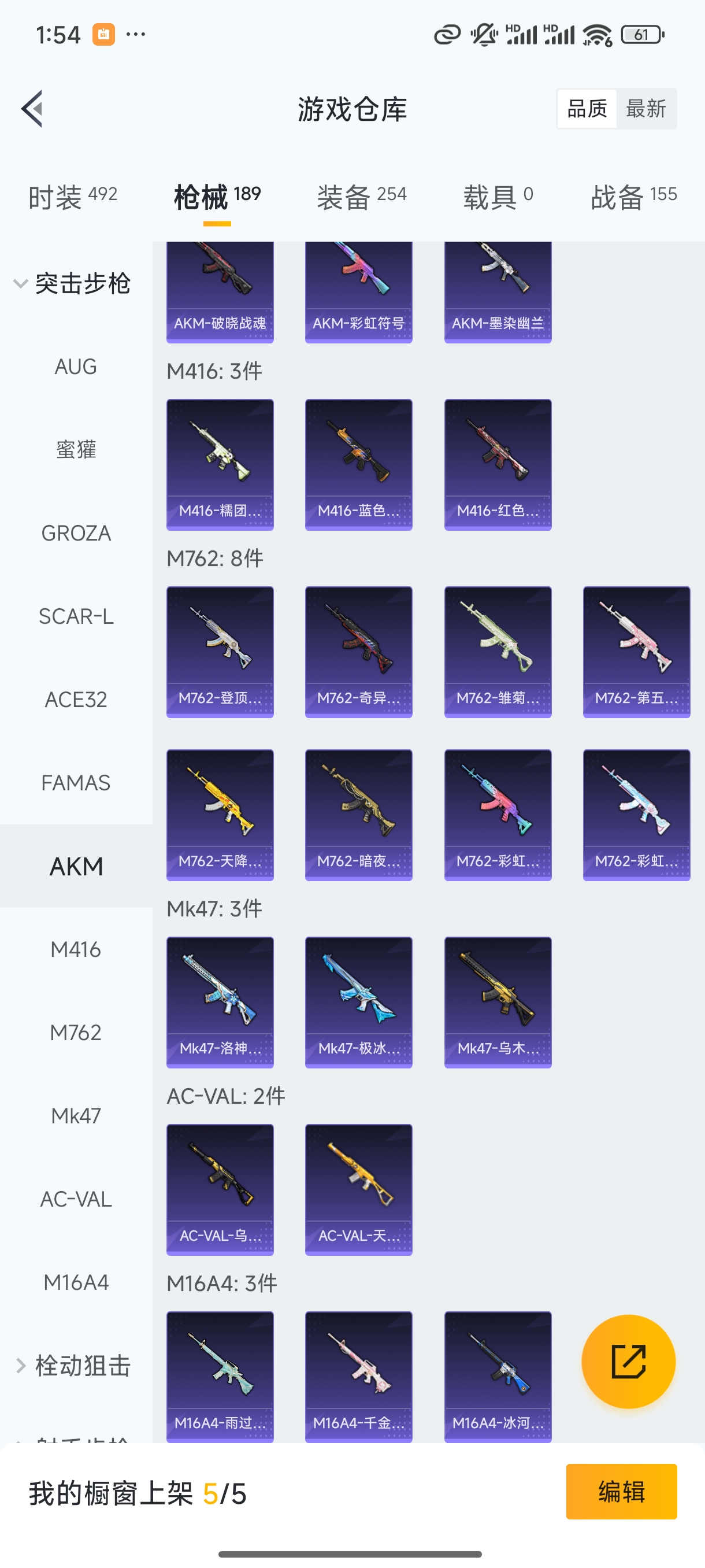
Task: Switch to the 装备 tab
Action: click(x=361, y=197)
